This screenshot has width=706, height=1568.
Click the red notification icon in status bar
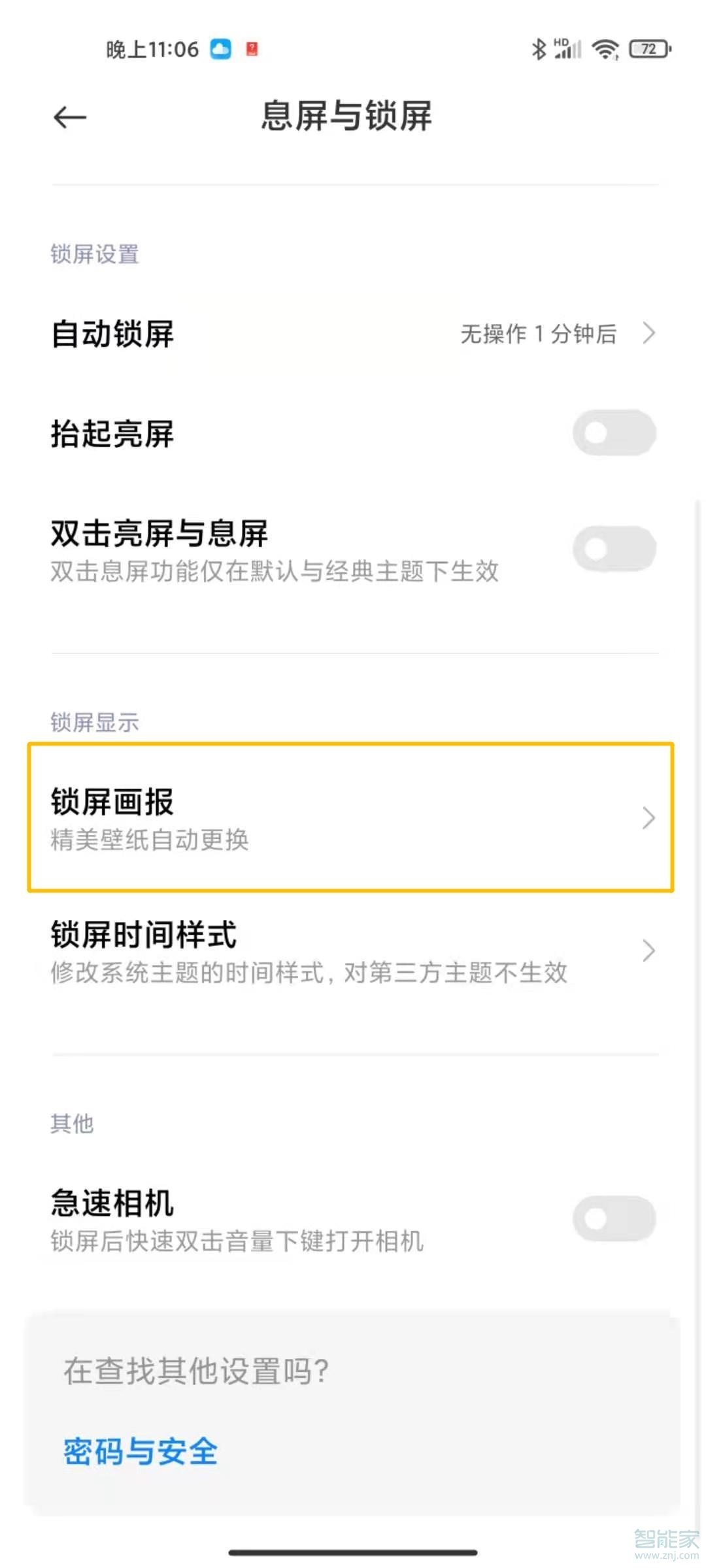click(x=252, y=48)
